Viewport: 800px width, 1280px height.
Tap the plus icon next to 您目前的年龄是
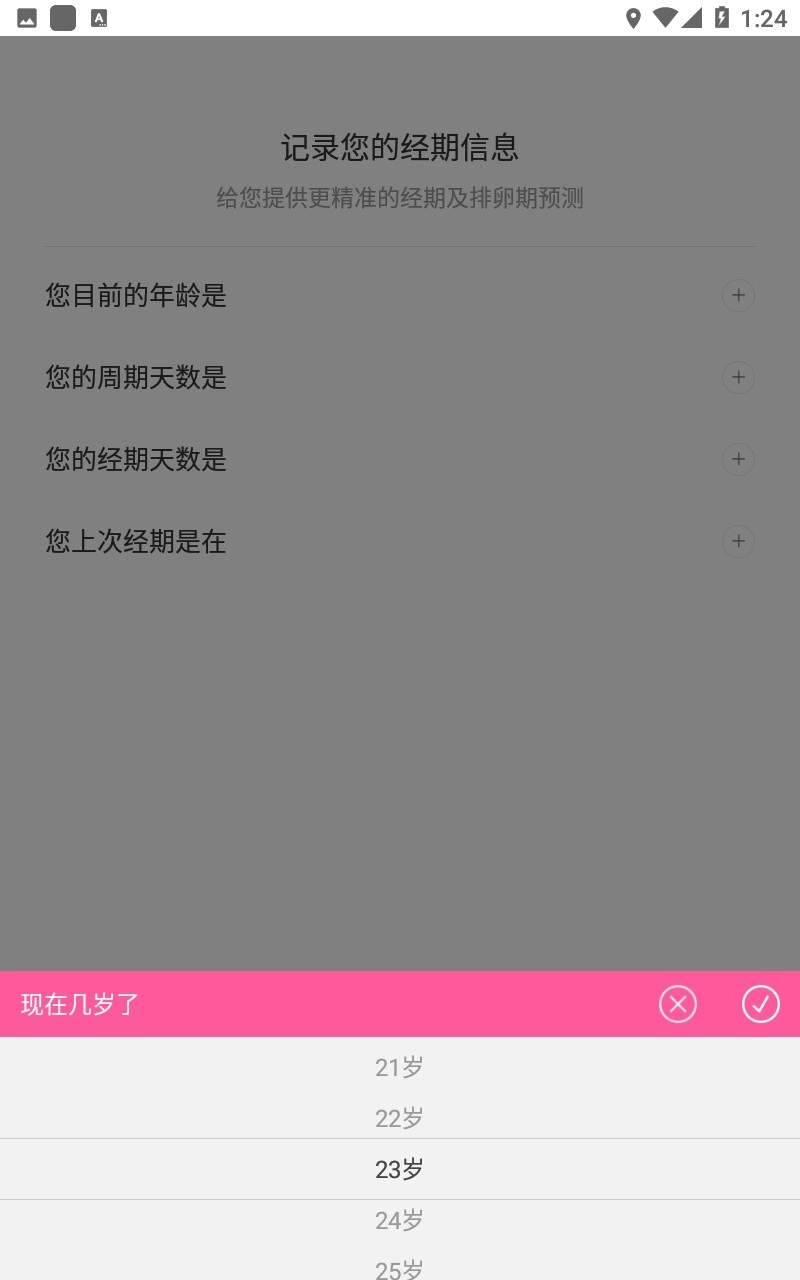click(x=738, y=296)
